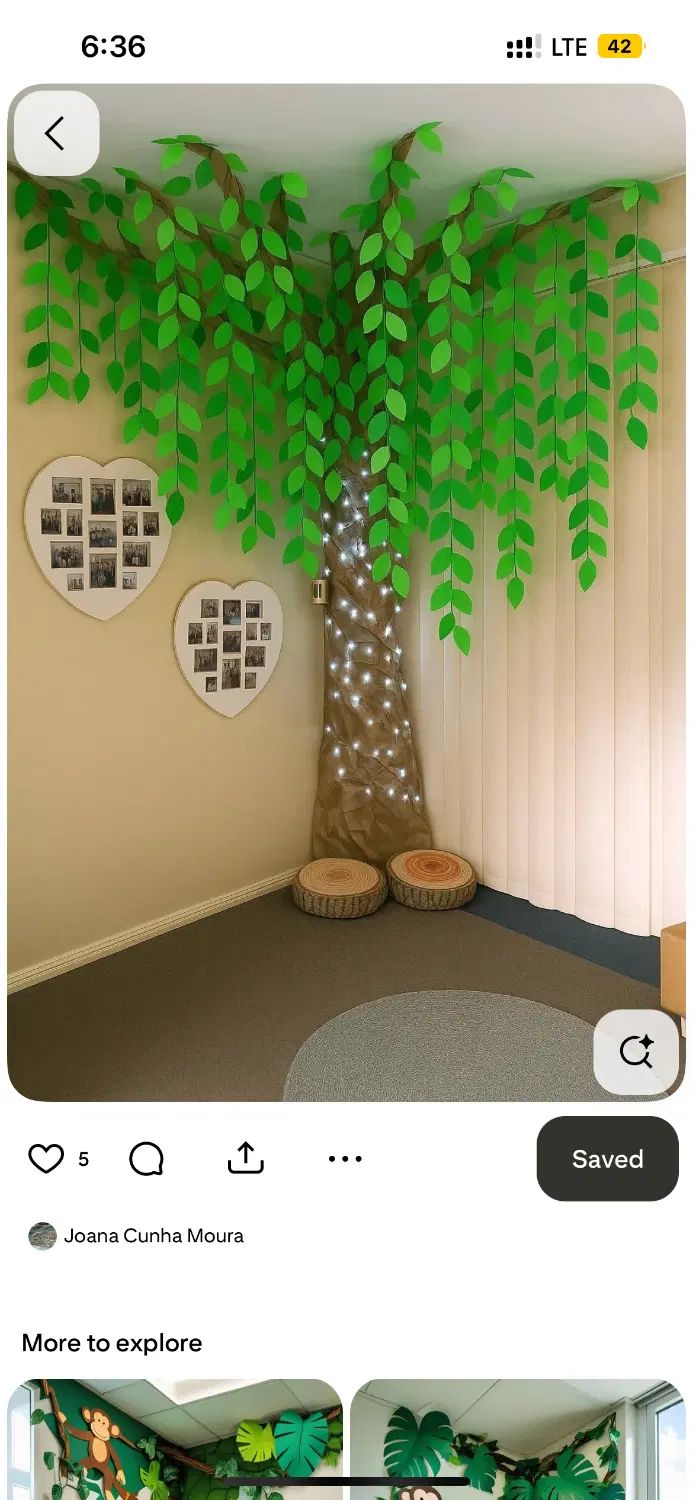Open the green monstera leaves pin
This screenshot has height=1500, width=693.
click(x=517, y=1438)
